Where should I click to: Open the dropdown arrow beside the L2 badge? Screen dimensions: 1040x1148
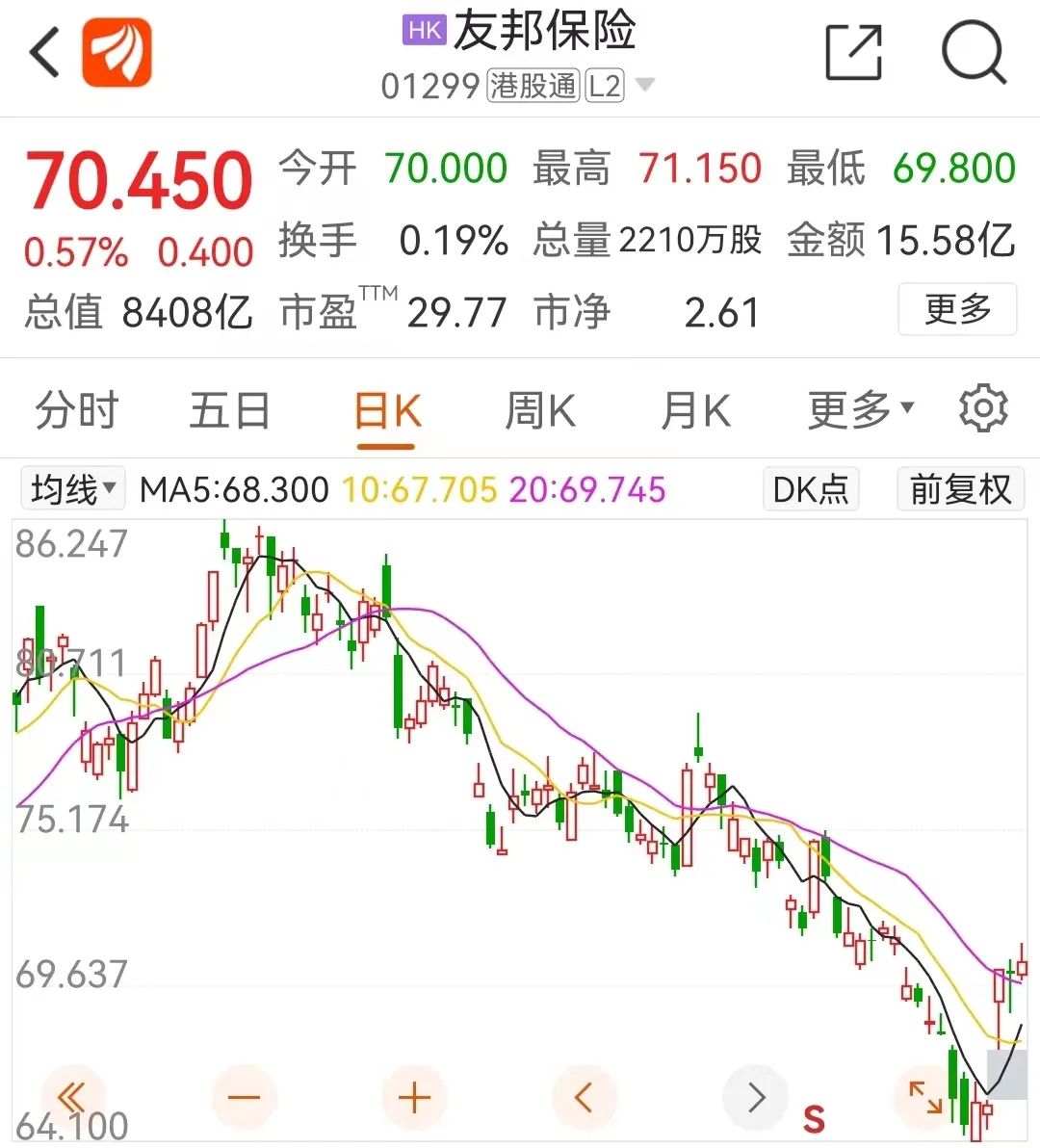[x=643, y=87]
